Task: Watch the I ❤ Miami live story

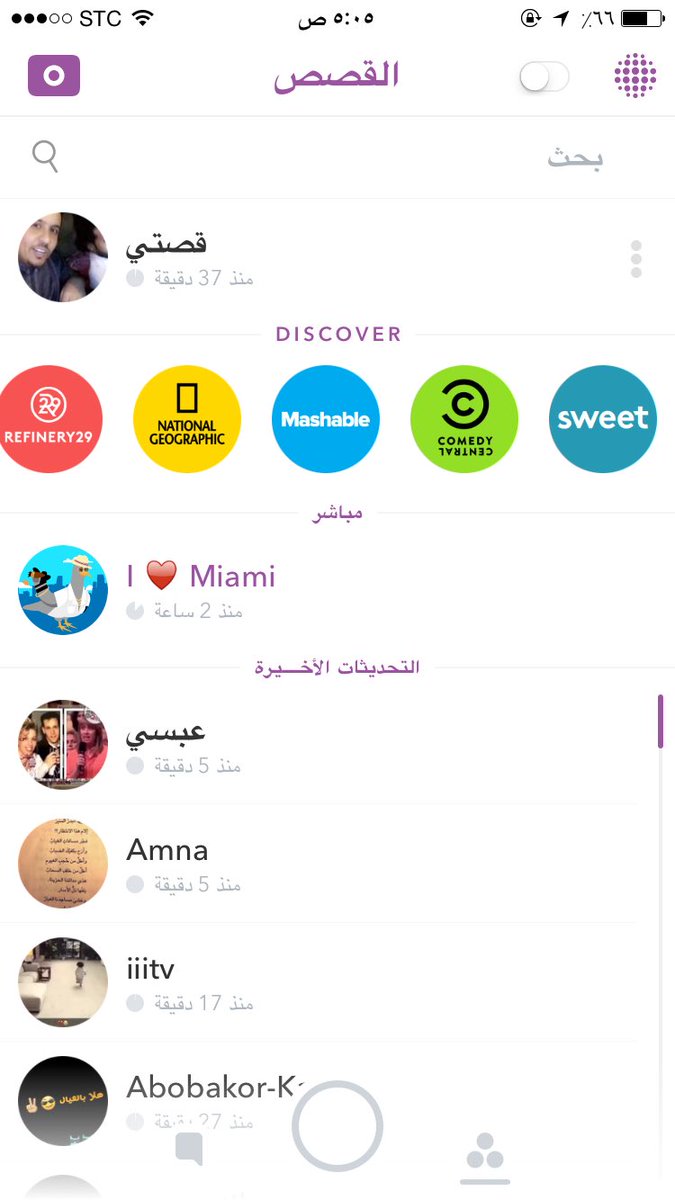Action: click(200, 589)
